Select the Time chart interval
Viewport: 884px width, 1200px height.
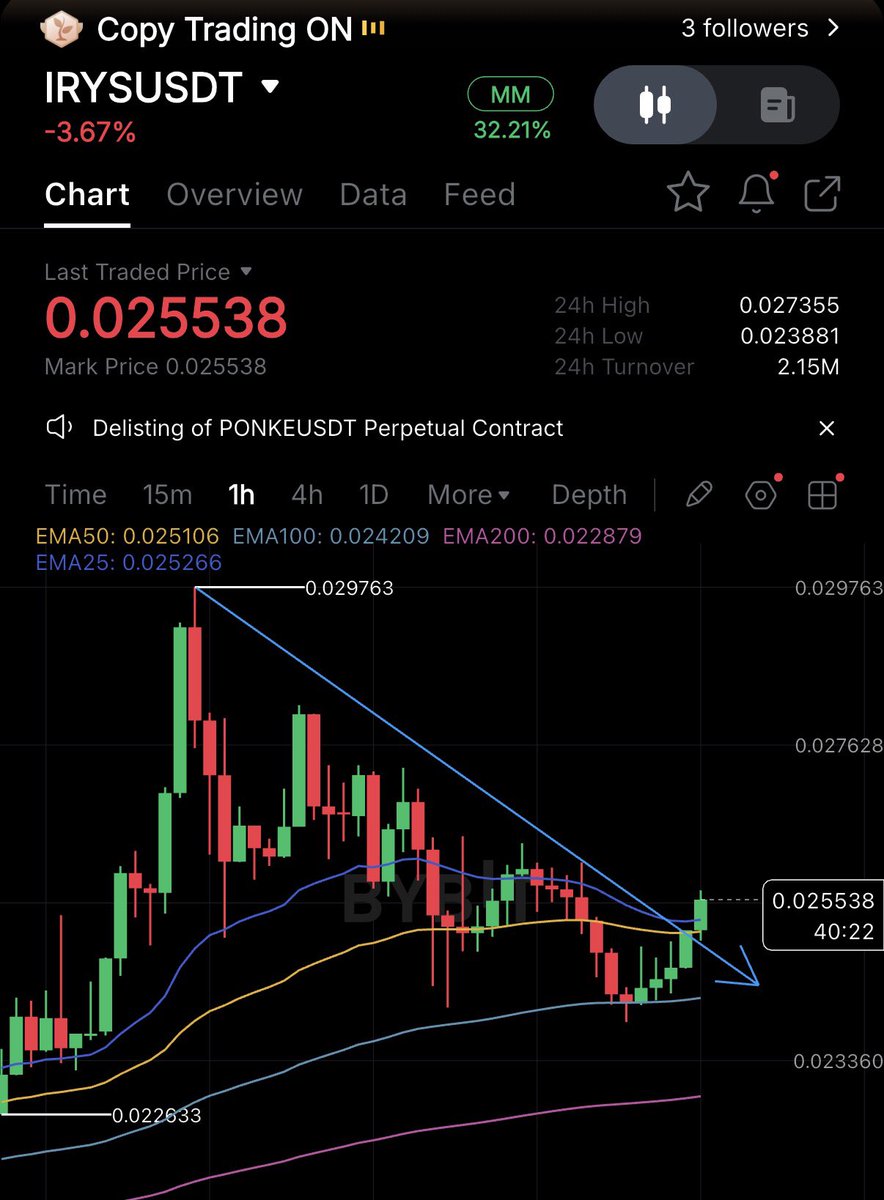76,495
